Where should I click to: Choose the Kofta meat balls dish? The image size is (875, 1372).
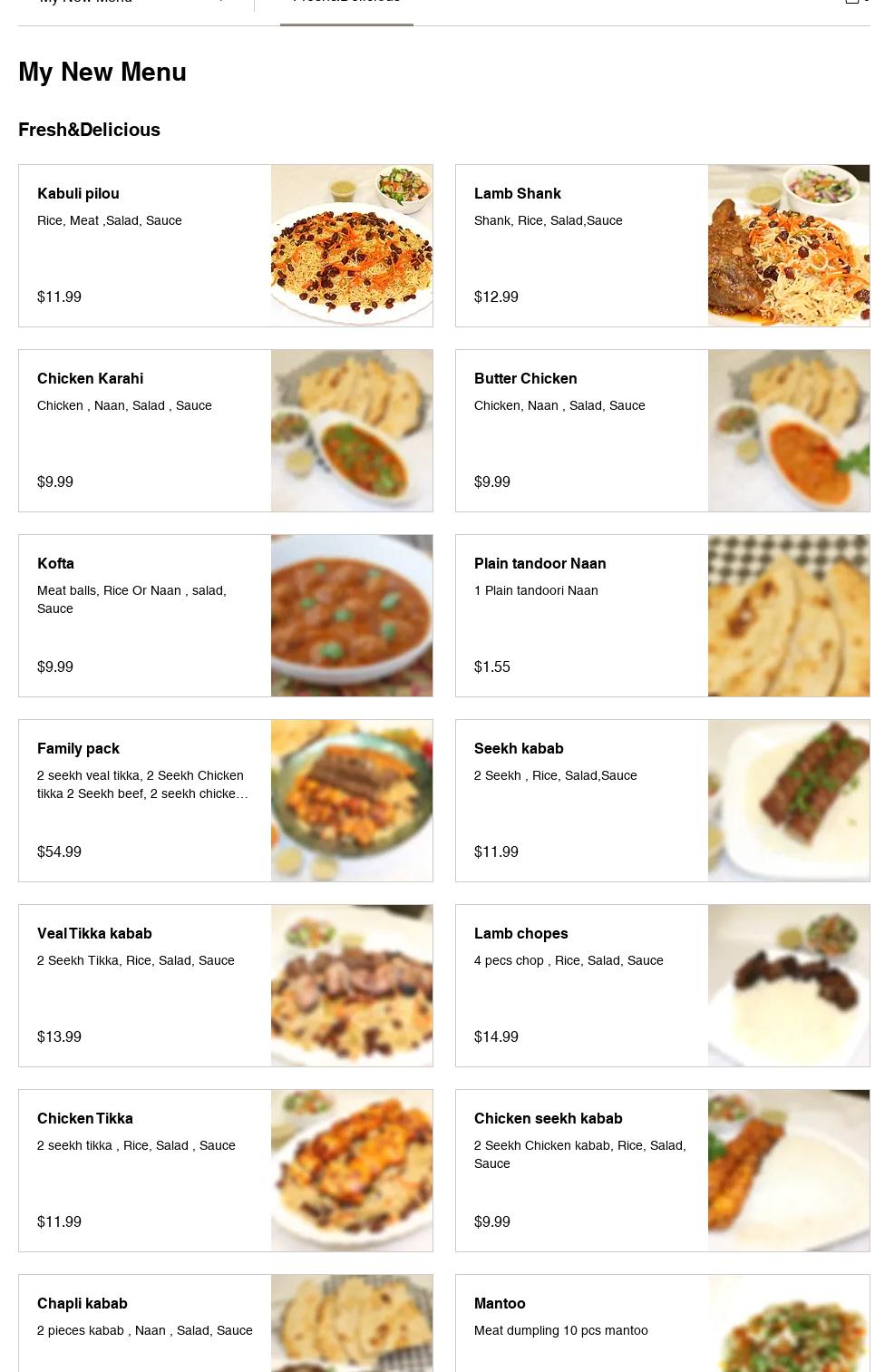point(225,616)
